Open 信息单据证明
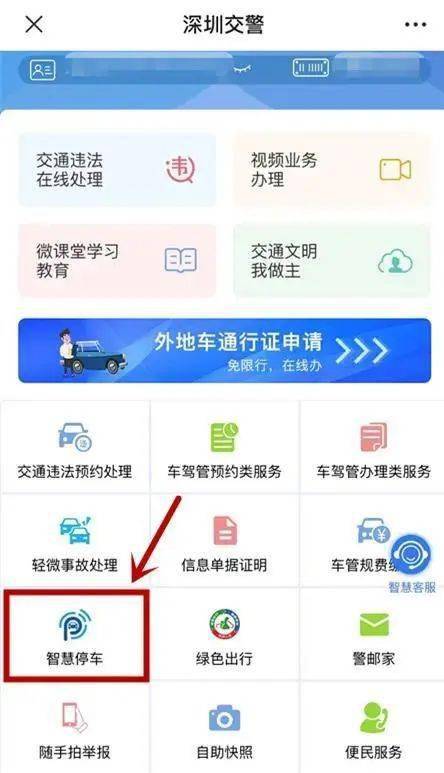This screenshot has height=773, width=444. (224, 540)
